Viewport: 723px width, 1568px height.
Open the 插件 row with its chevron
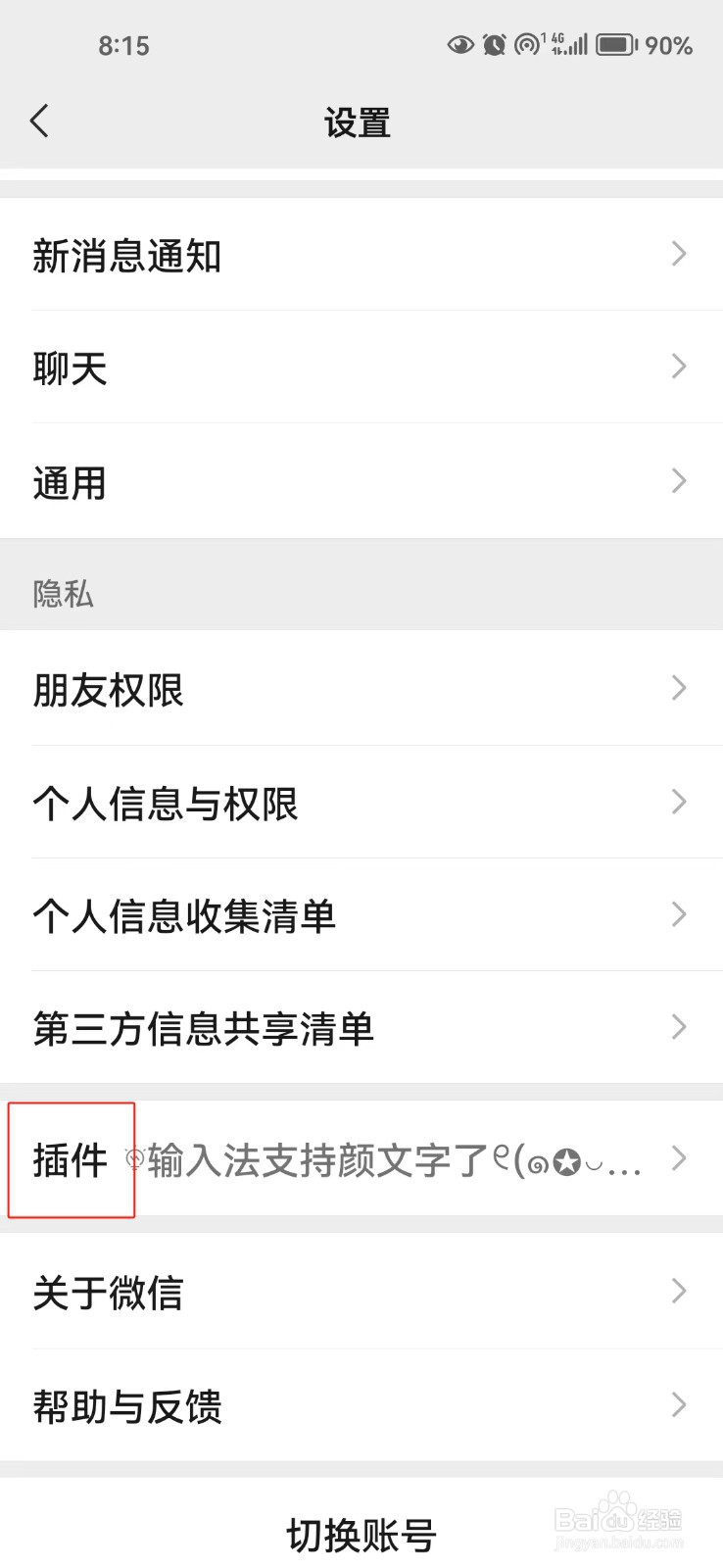click(678, 1159)
